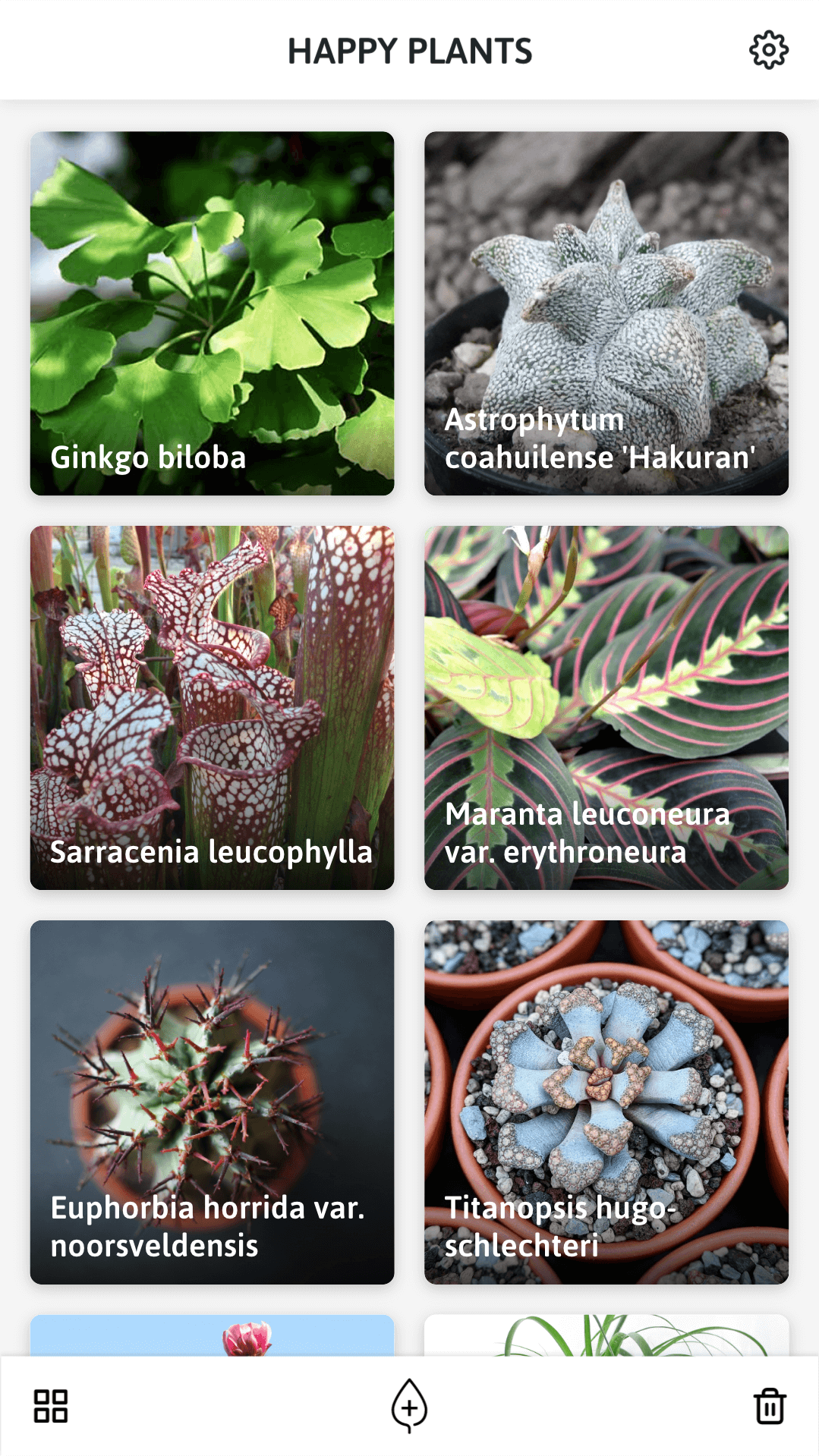Open the settings gear
Screen dimensions: 819x1456
(x=768, y=50)
